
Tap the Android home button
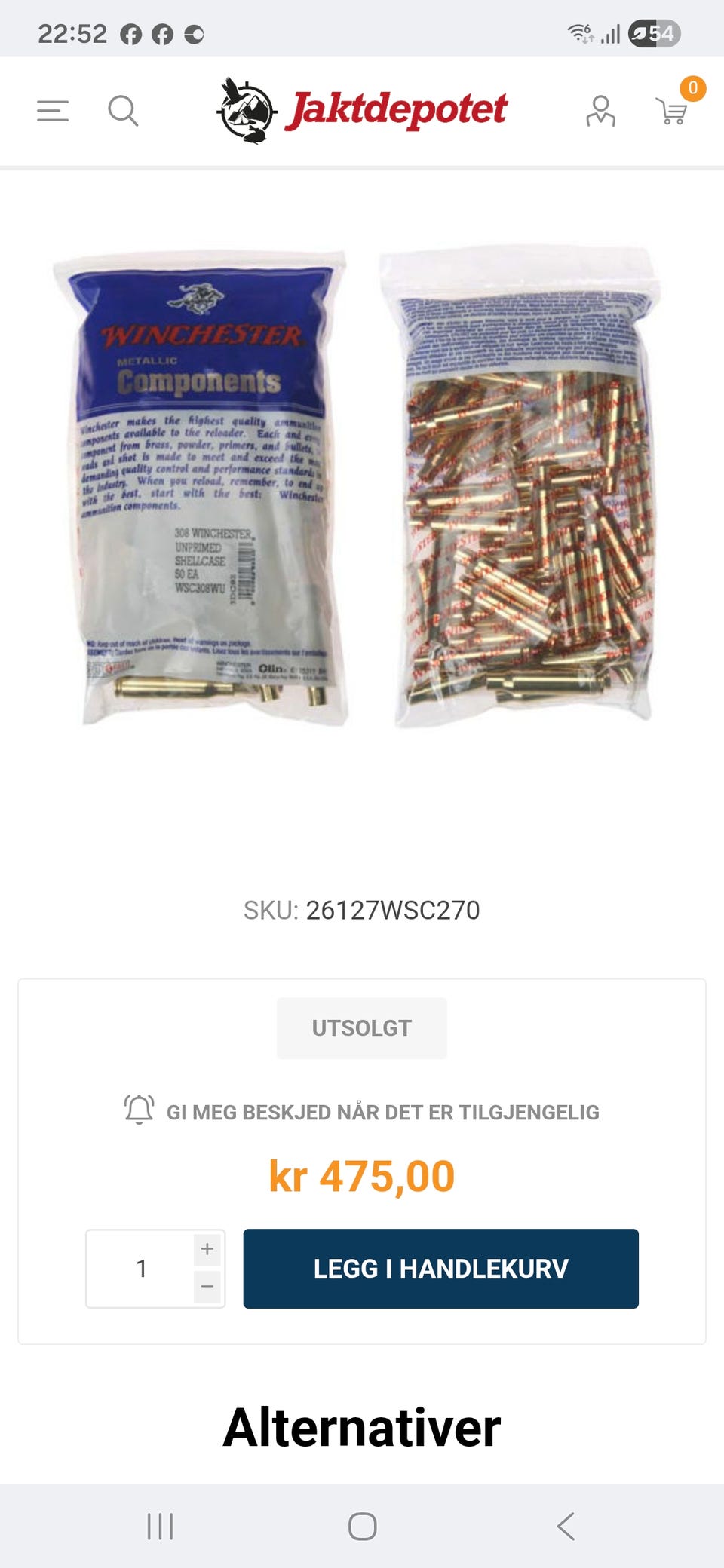(362, 1524)
